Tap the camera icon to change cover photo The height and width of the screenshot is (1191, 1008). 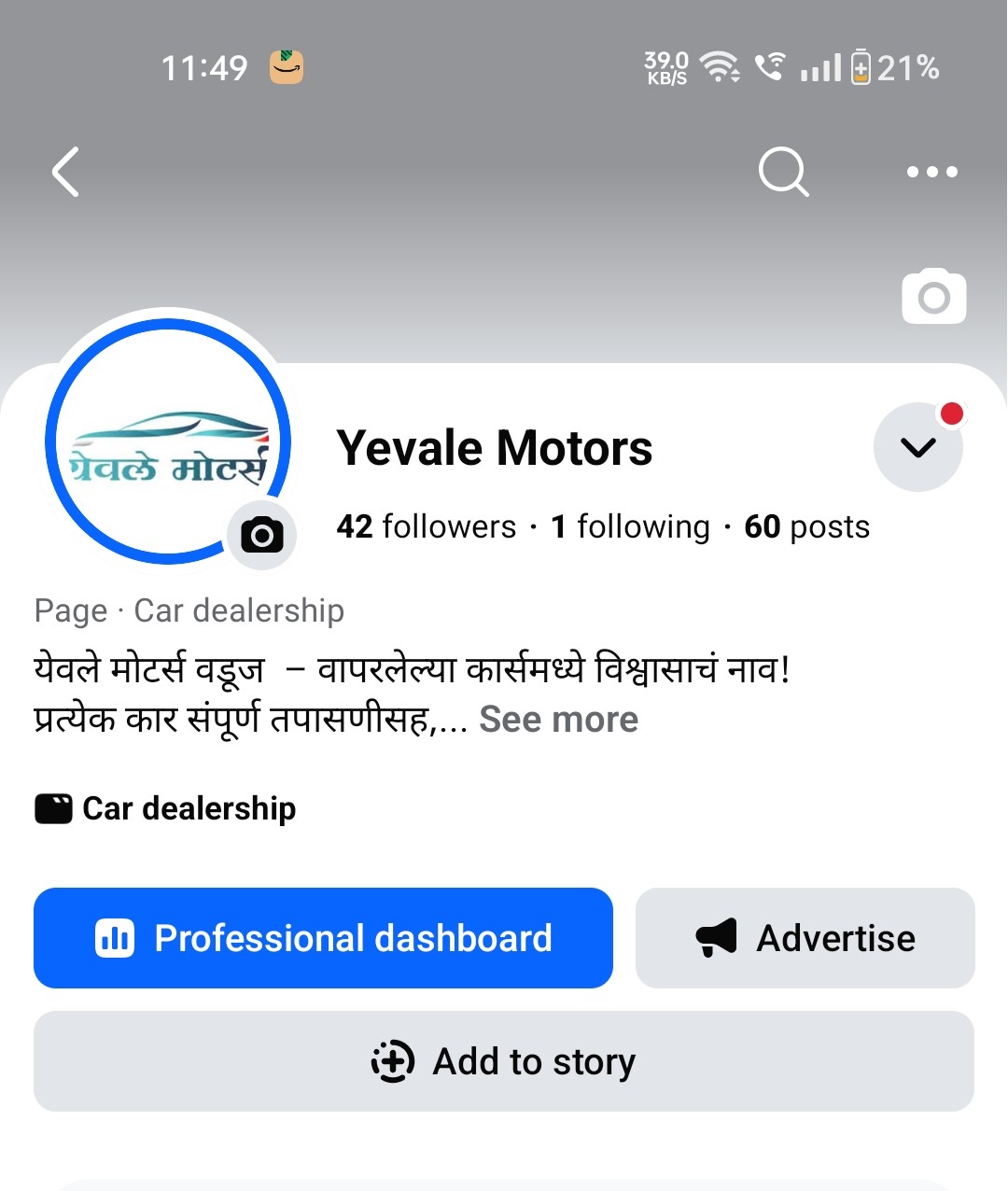pos(933,296)
